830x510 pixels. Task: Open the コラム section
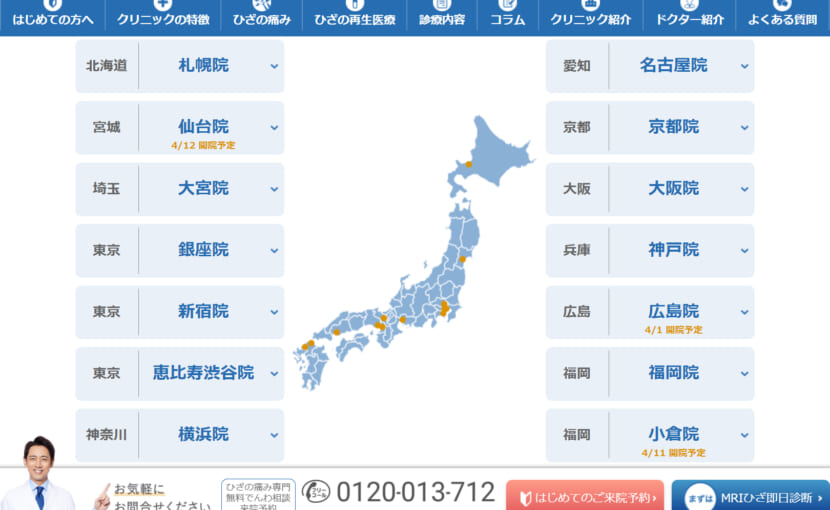coord(507,17)
